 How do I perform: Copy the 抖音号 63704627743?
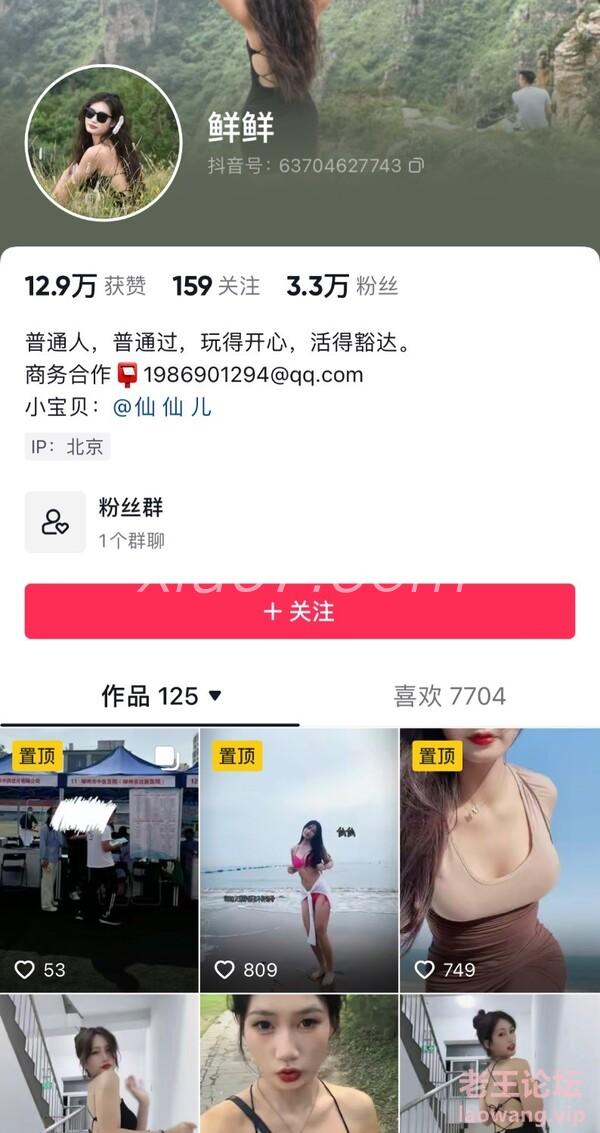[416, 165]
